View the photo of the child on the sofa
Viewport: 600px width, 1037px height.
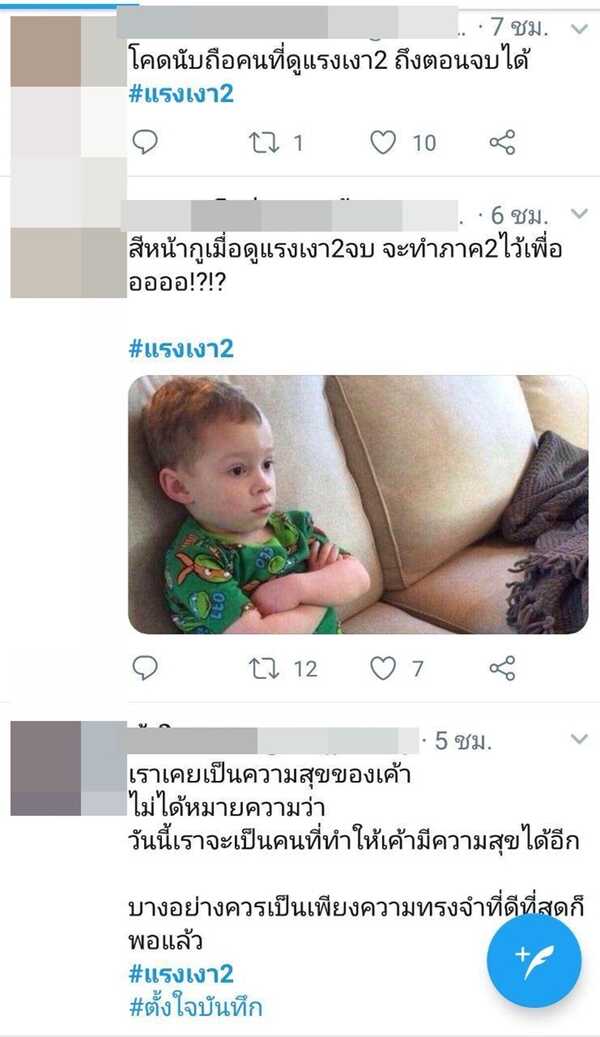358,504
